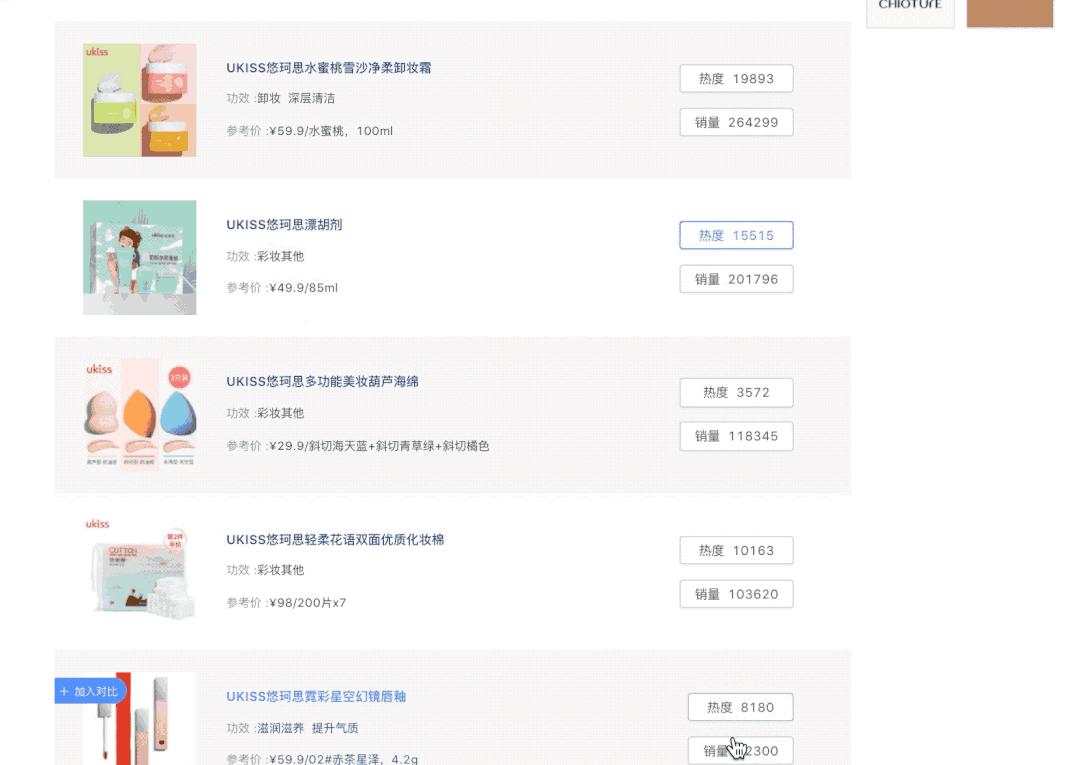
Task: Tap 销量 264299 button for 卸妆霜
Action: [736, 122]
